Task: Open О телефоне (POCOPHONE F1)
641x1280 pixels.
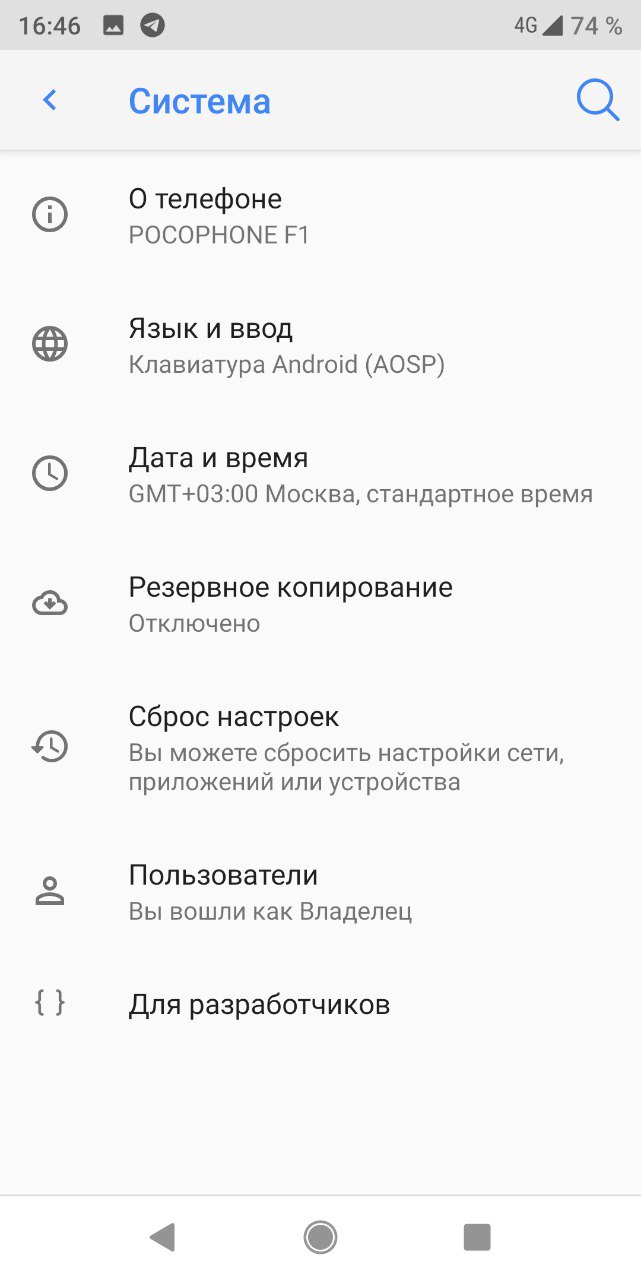Action: 320,216
